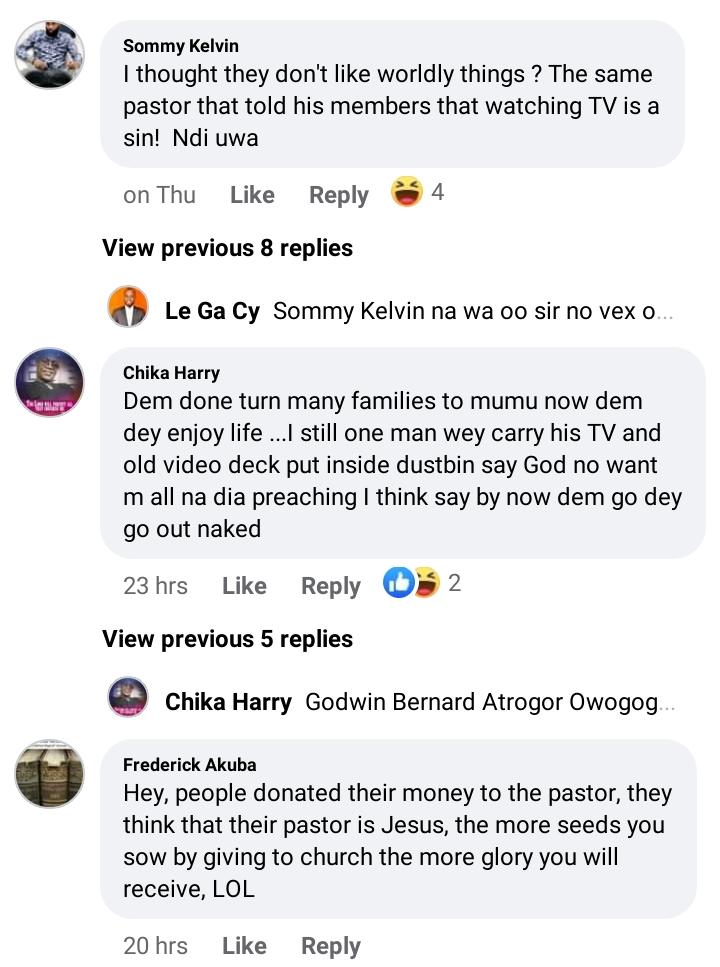Image resolution: width=720 pixels, height=967 pixels.
Task: Open Frederick Akuba's profile name
Action: coord(189,765)
